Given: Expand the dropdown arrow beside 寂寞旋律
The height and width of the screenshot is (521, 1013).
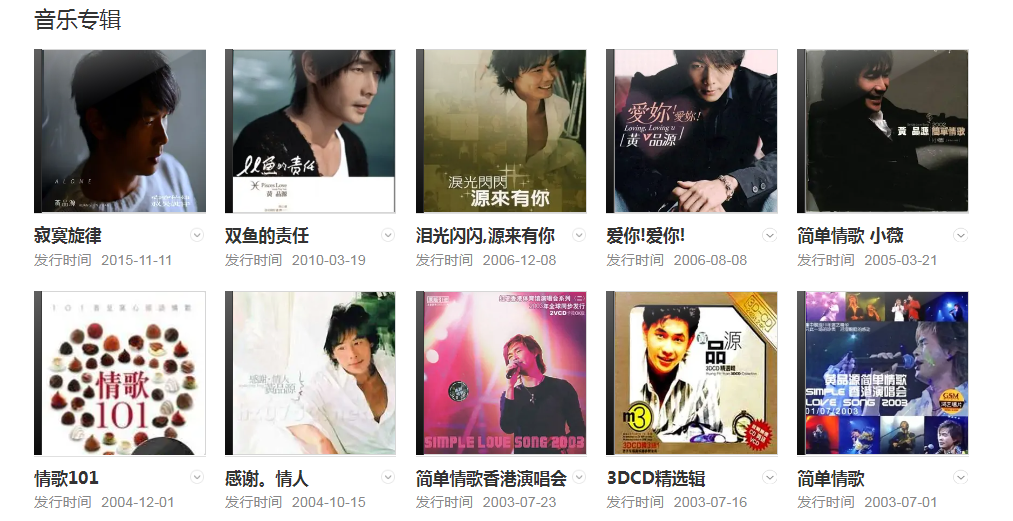Looking at the screenshot, I should click(197, 235).
